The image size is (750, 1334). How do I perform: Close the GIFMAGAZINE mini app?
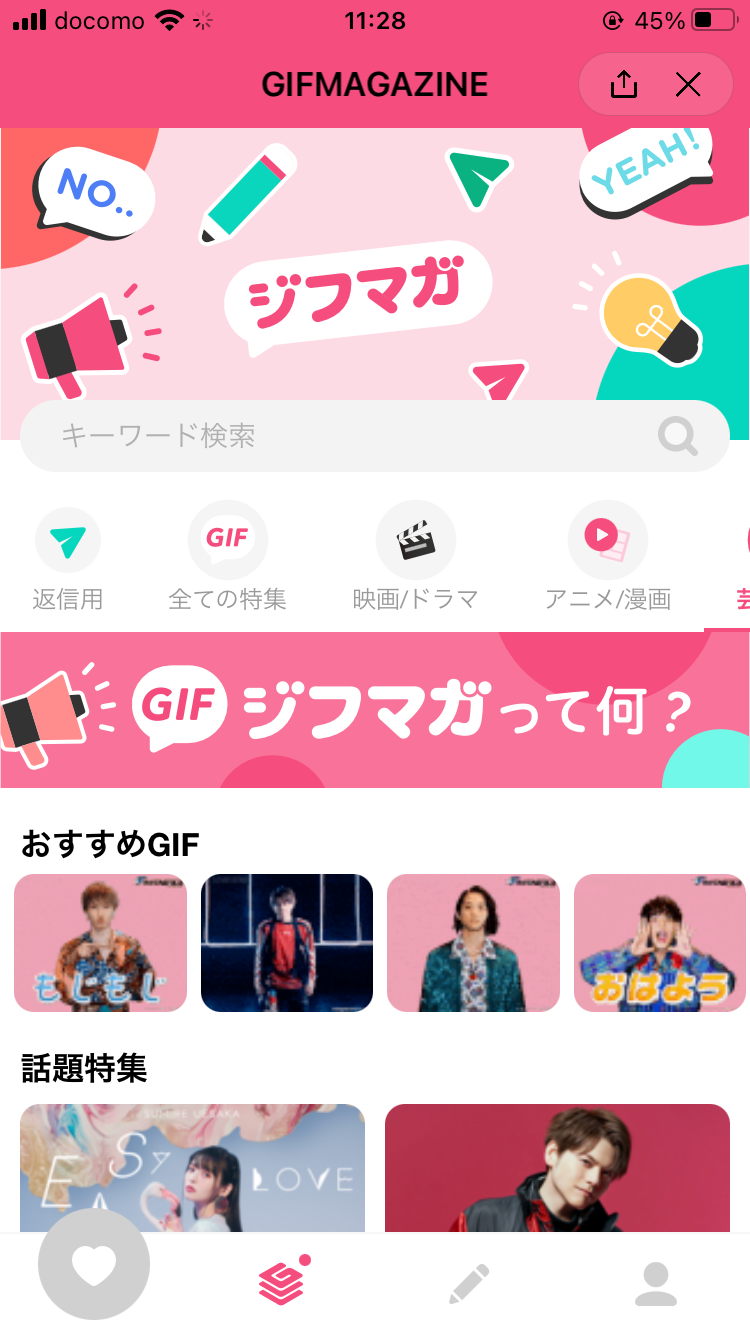click(x=688, y=85)
